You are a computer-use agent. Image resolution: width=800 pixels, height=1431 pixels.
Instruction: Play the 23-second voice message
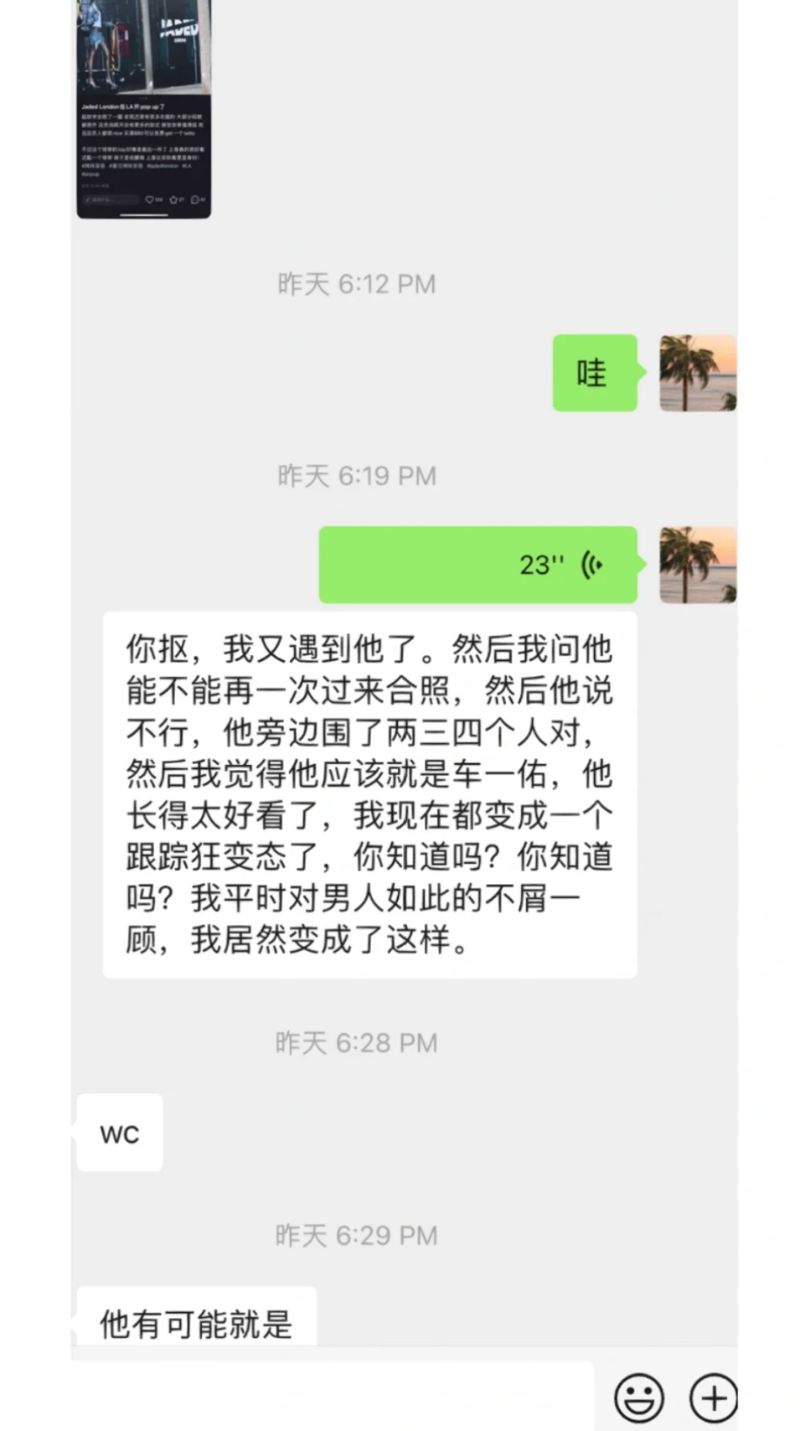pos(478,565)
